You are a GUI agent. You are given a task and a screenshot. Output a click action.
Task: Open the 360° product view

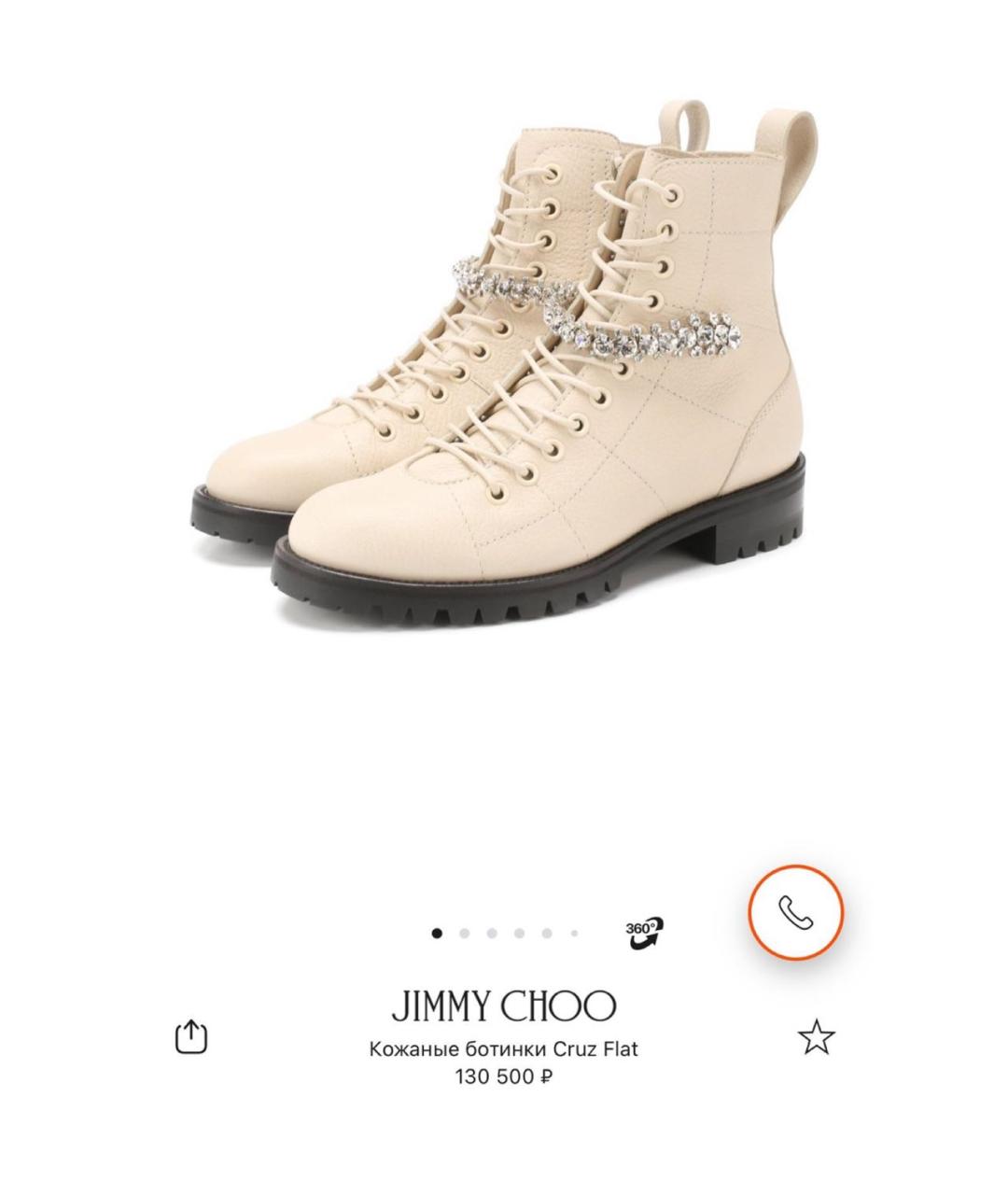pyautogui.click(x=644, y=932)
